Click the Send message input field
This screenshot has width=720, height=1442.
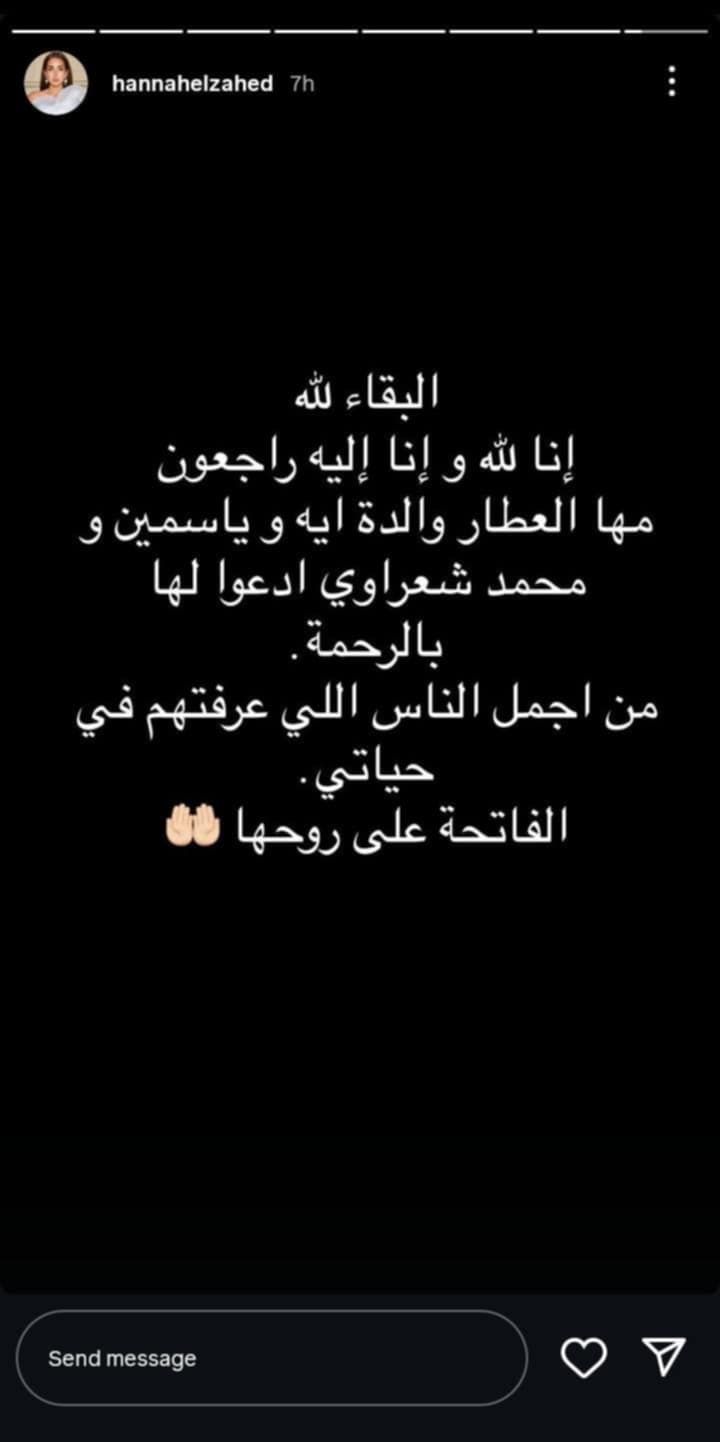point(270,1359)
